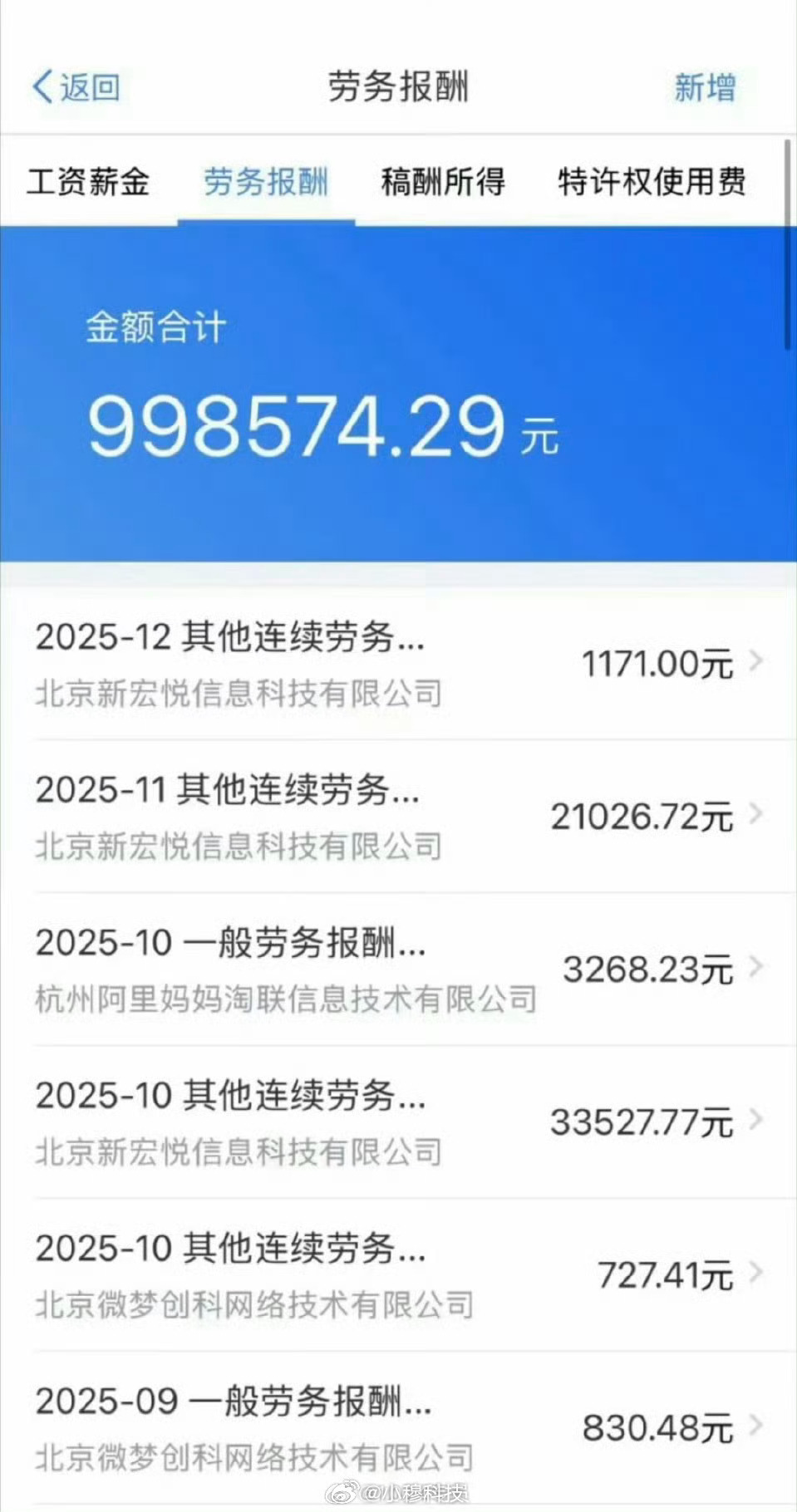Screen dimensions: 797x1512
Task: Select the 特许权使用费 tab
Action: 652,183
